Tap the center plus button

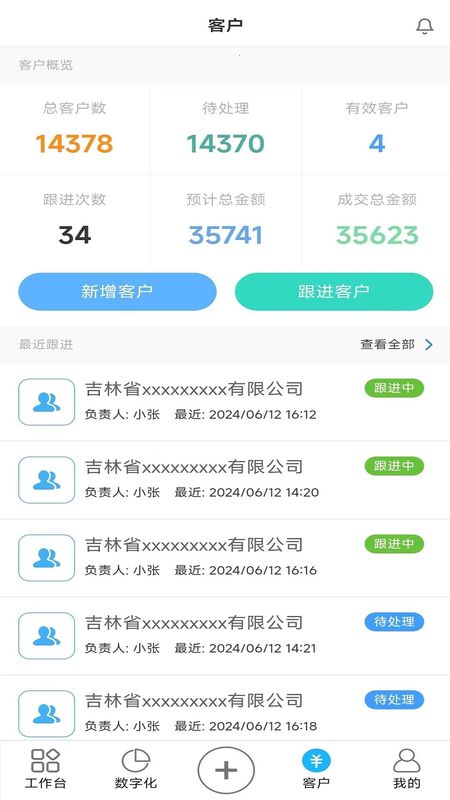point(226,770)
